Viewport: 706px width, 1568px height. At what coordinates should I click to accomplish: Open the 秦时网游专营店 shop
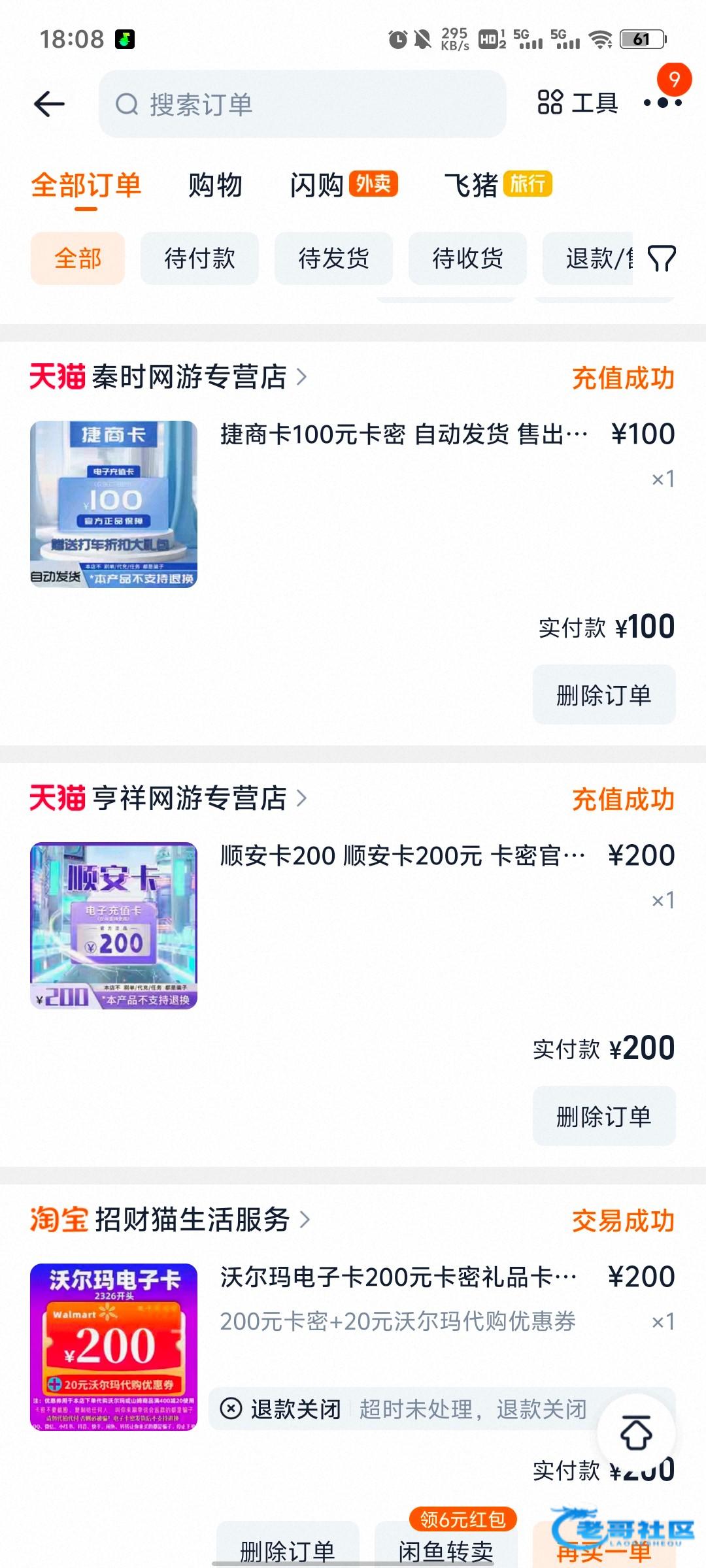click(190, 377)
